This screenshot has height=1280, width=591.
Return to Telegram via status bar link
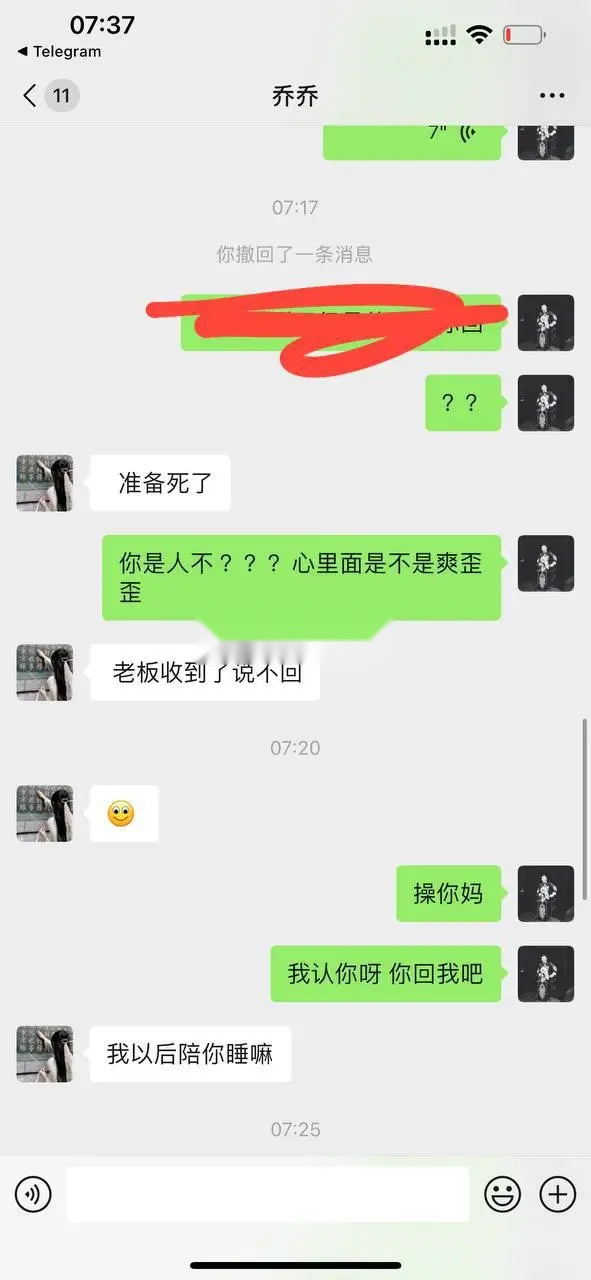click(x=59, y=52)
